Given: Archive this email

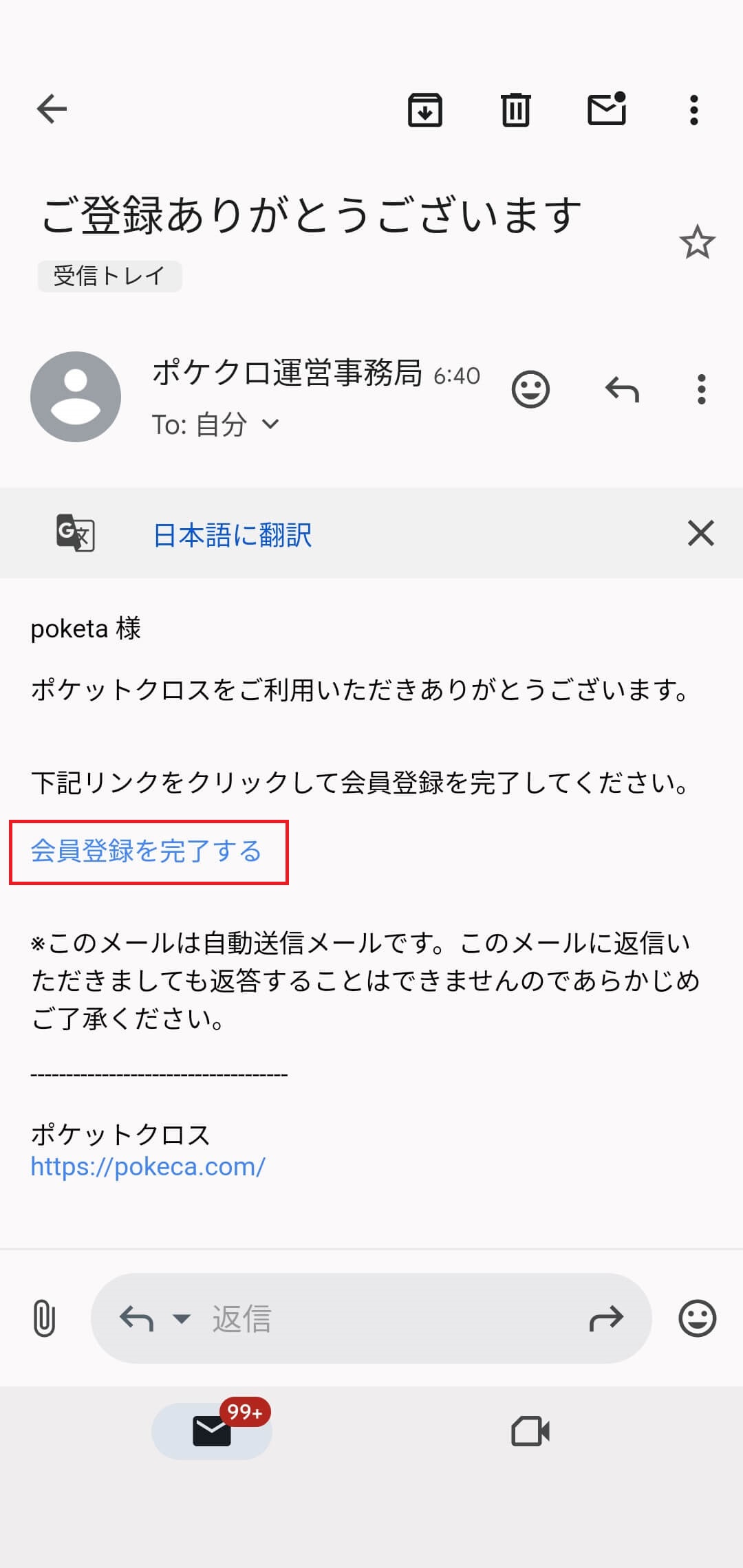Looking at the screenshot, I should click(x=425, y=109).
